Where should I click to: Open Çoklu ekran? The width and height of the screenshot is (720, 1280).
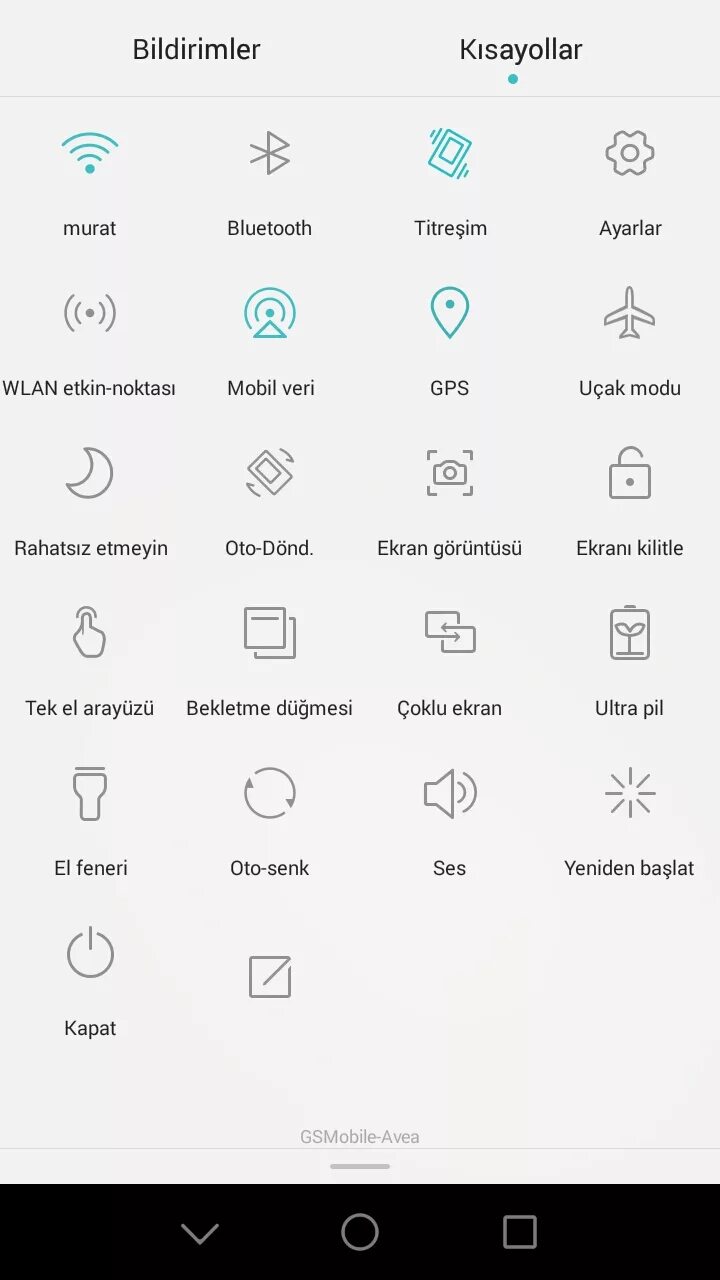450,634
